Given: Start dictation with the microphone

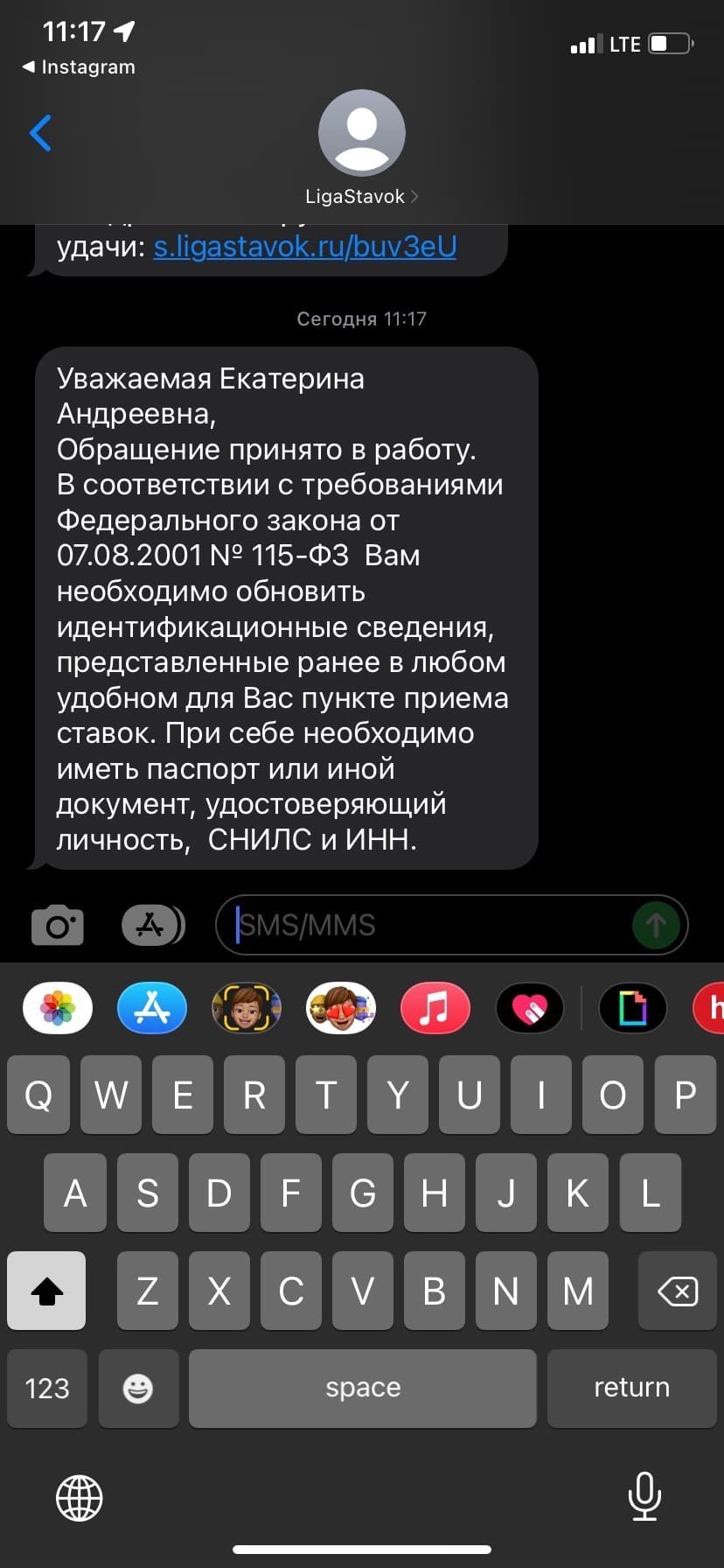Looking at the screenshot, I should click(x=644, y=1497).
